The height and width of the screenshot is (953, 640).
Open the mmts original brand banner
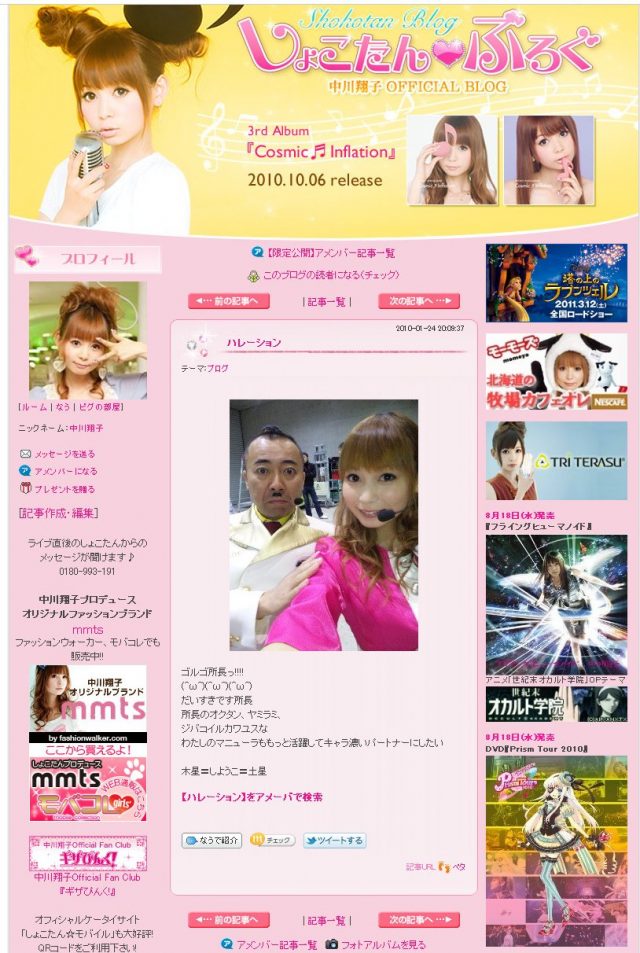(x=88, y=704)
